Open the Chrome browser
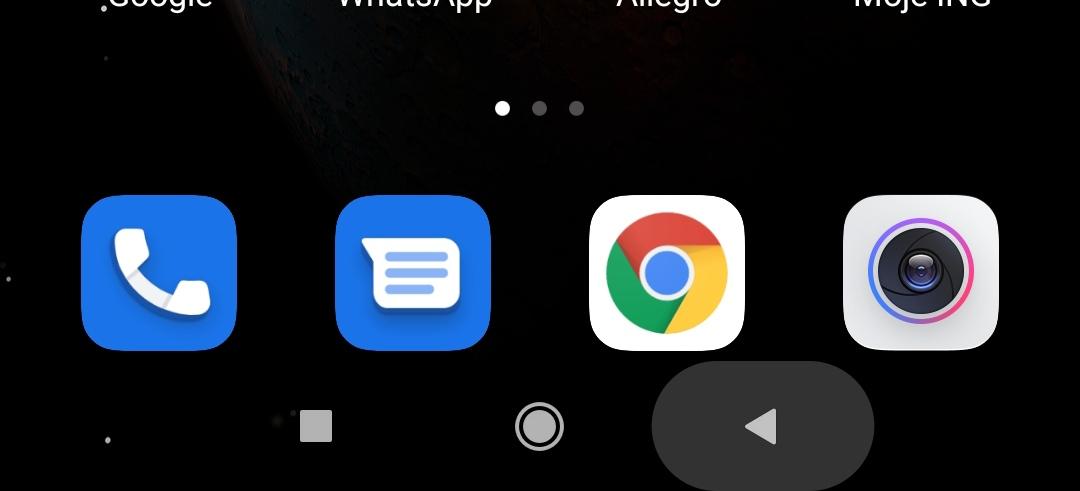This screenshot has width=1080, height=491. (x=667, y=273)
